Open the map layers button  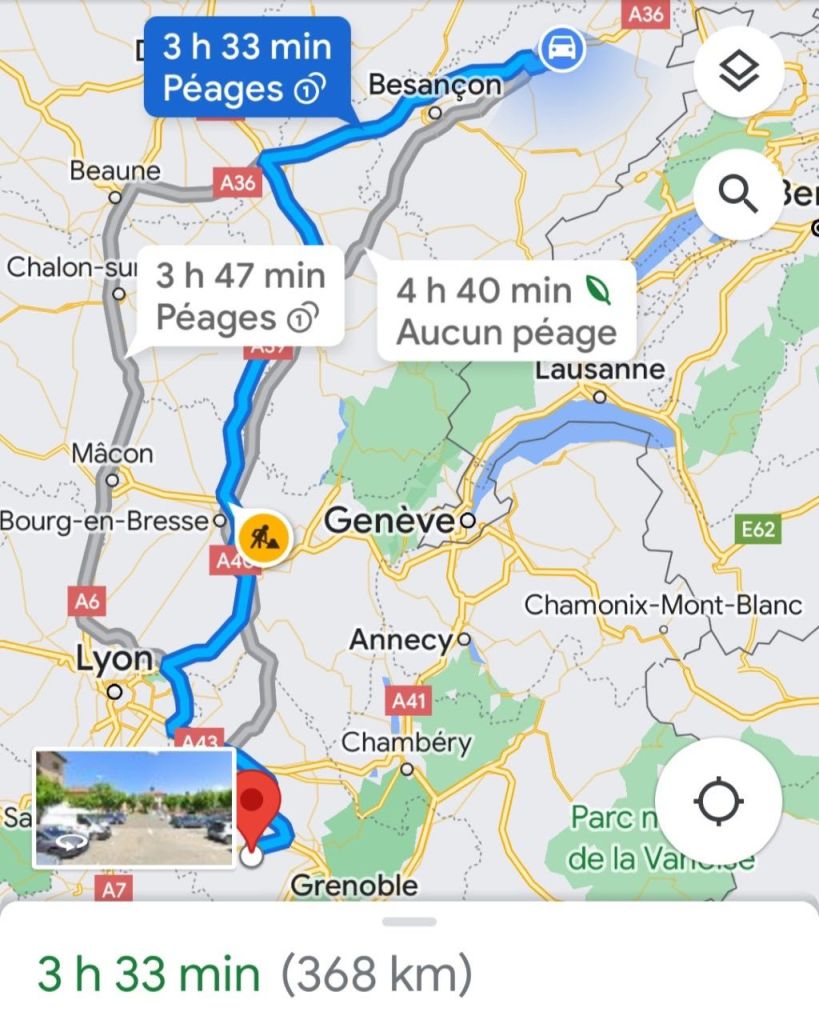pos(739,72)
